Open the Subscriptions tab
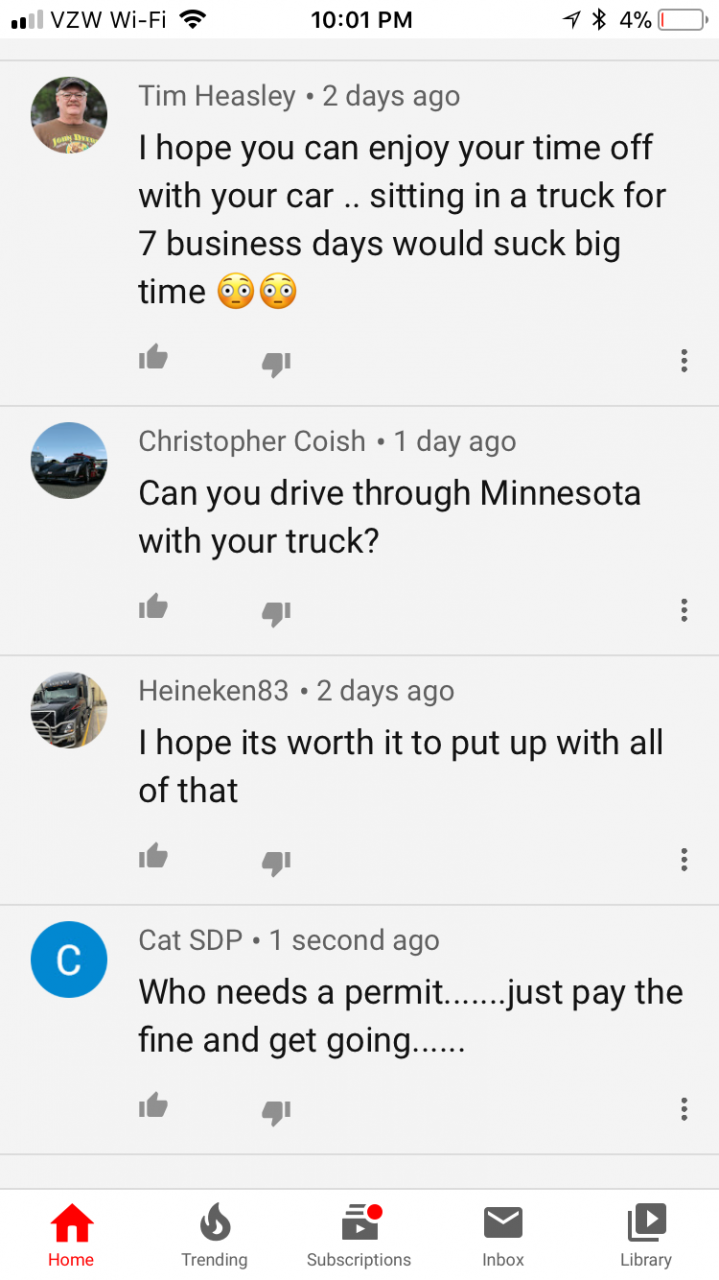This screenshot has width=719, height=1280. click(358, 1235)
